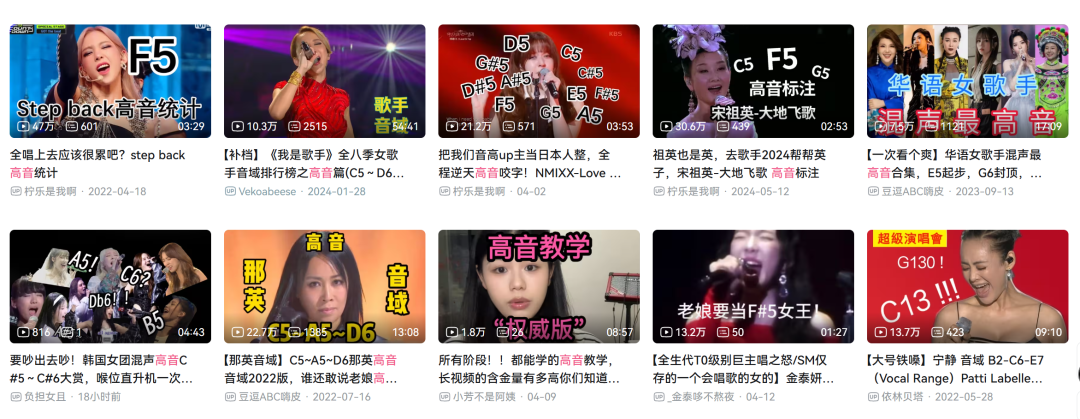The image size is (1080, 419).
Task: Open uploader 负担女且's channel
Action: 46,397
